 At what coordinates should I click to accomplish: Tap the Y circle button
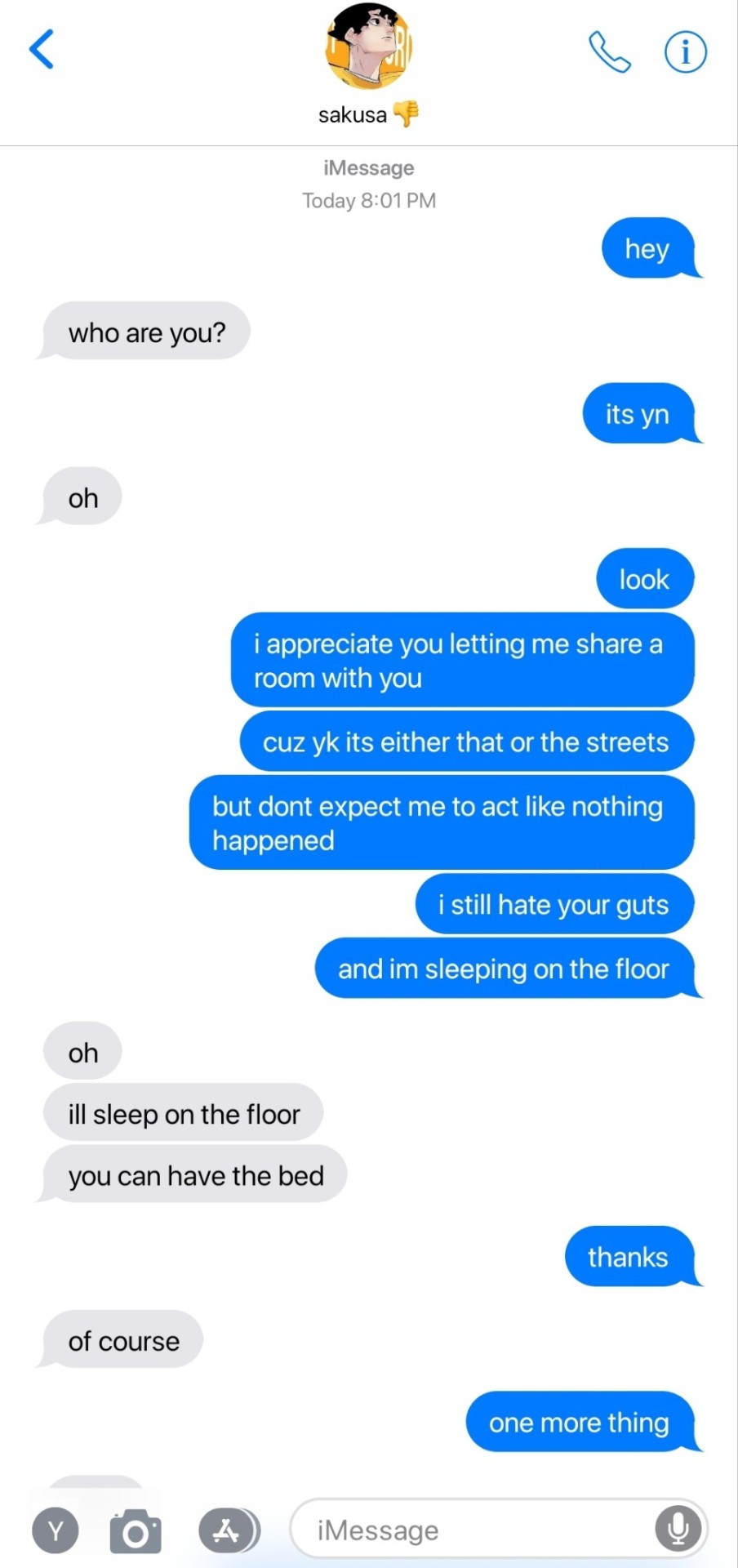56,1531
